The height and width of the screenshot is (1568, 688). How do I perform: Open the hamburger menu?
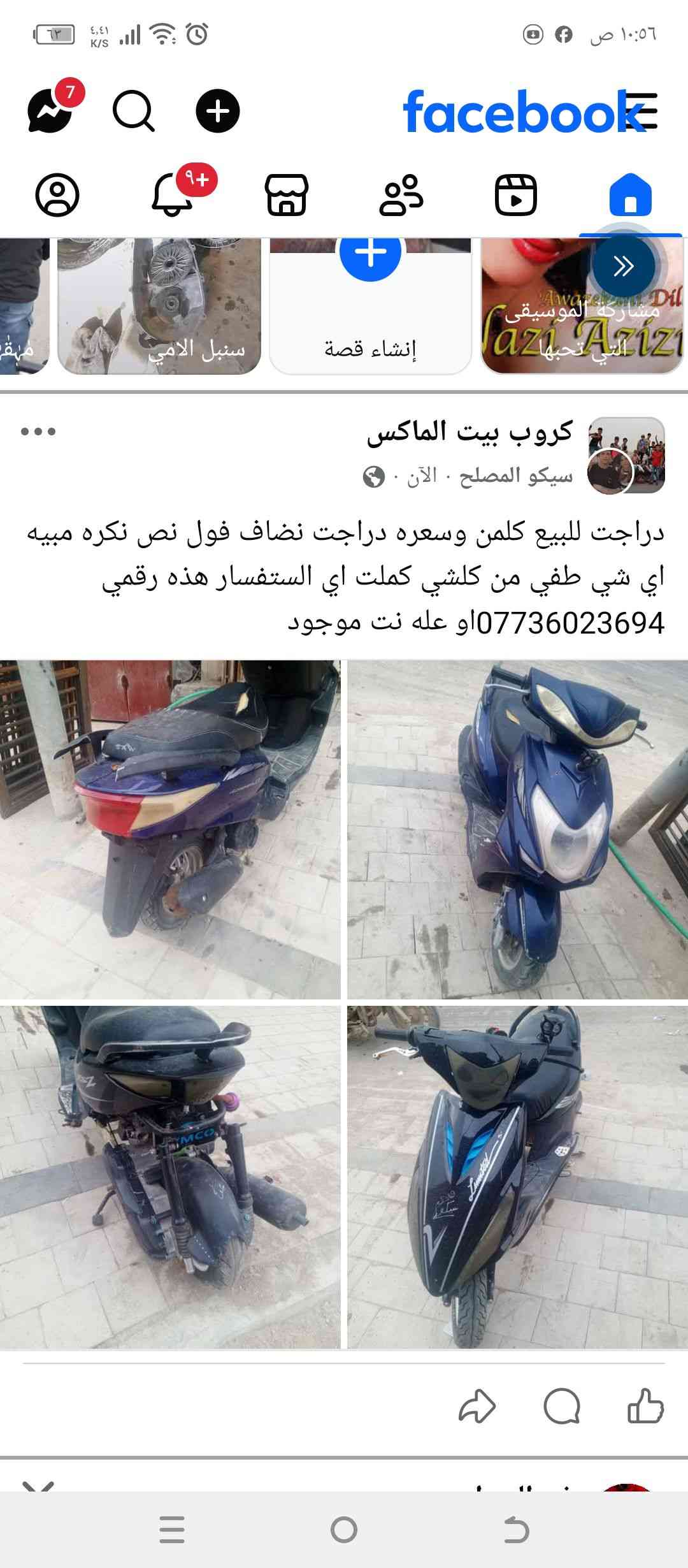[x=642, y=111]
